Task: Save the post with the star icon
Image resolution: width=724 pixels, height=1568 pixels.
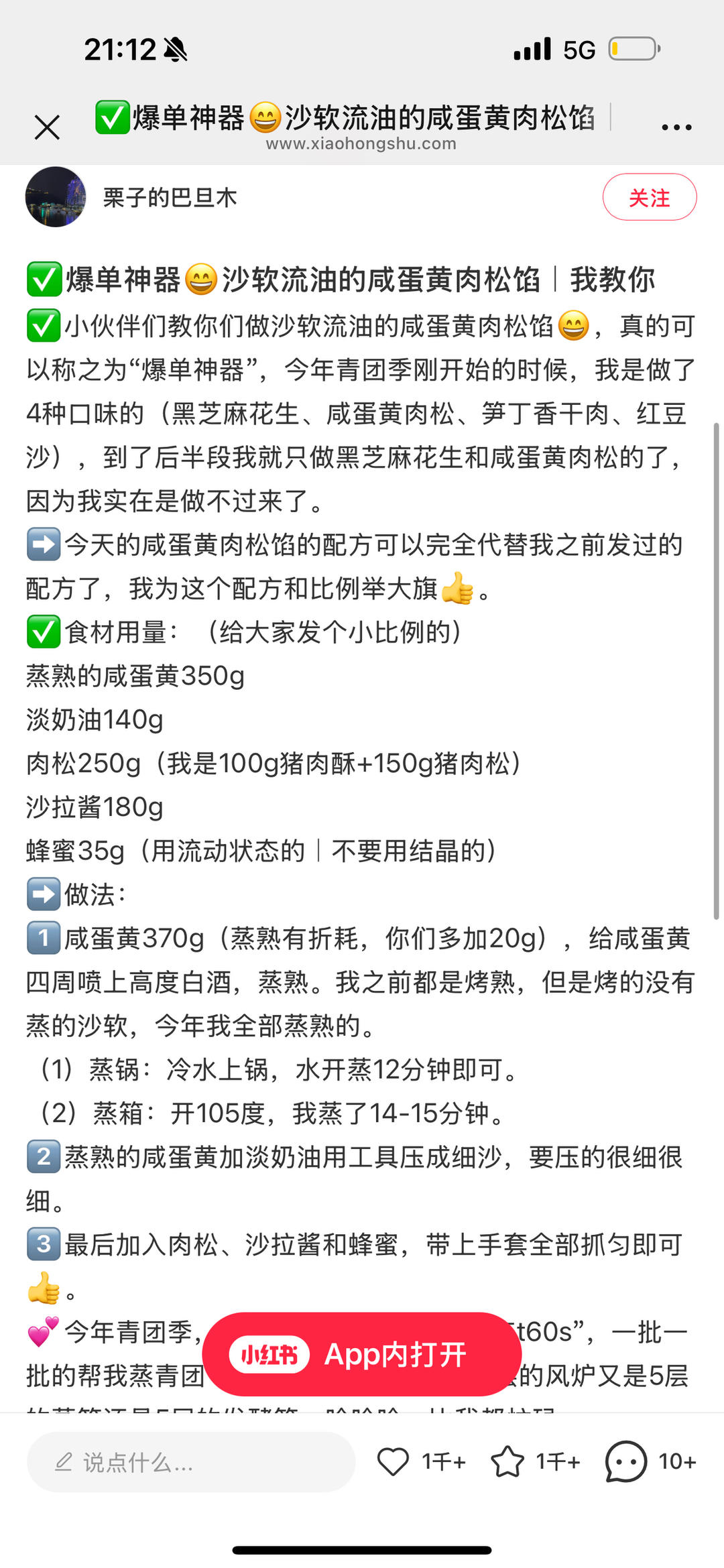Action: tap(507, 1461)
